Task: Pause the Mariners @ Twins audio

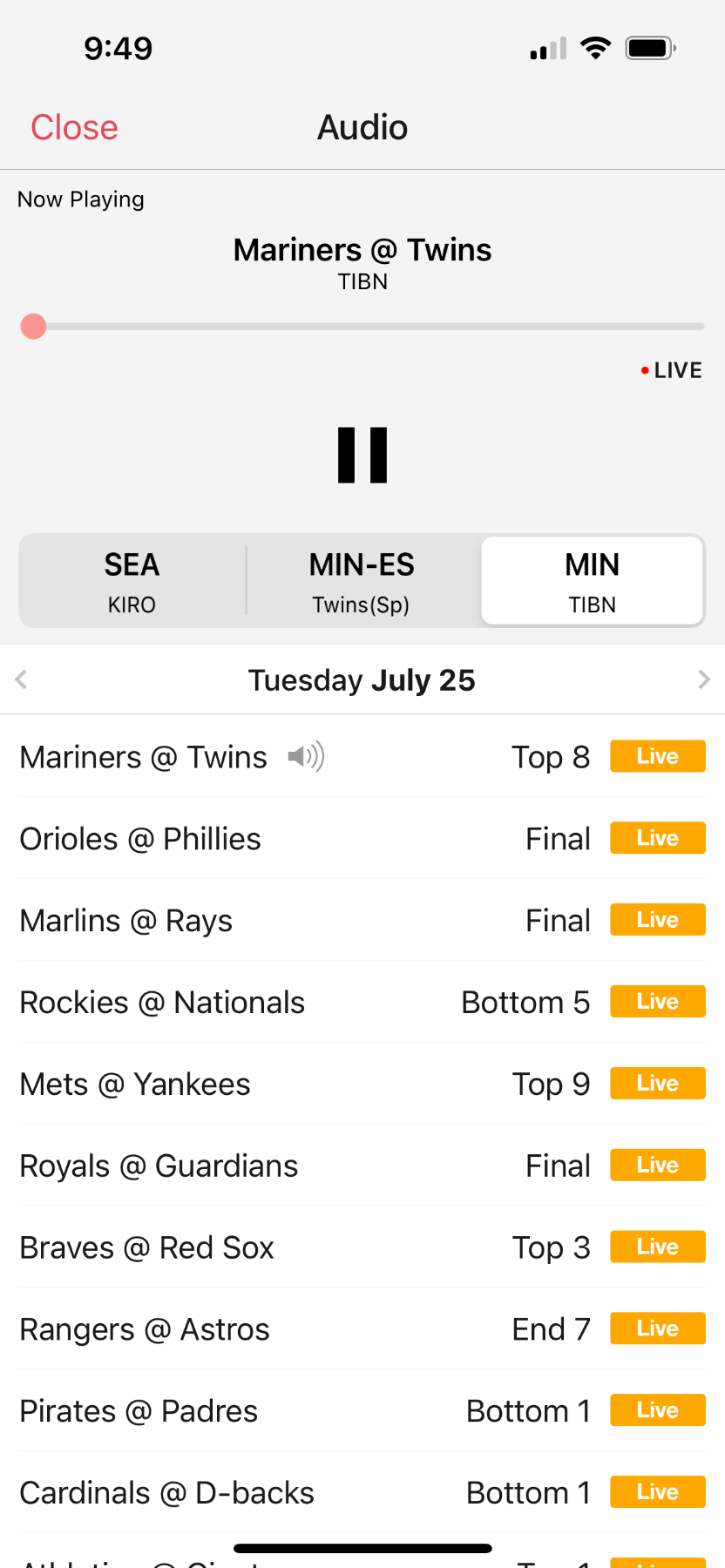Action: (362, 455)
